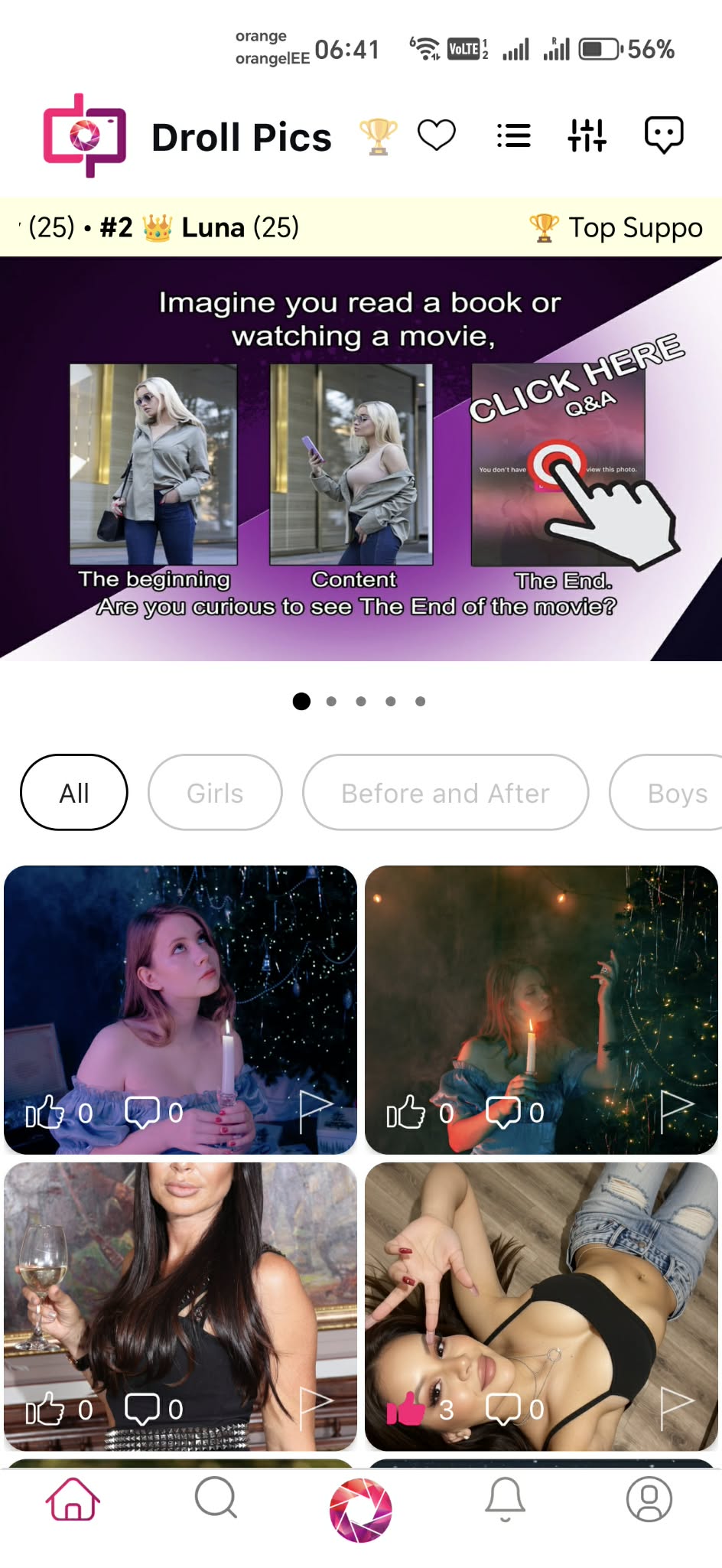
Task: Open the 'Imagine you read a book' banner
Action: pos(361,459)
